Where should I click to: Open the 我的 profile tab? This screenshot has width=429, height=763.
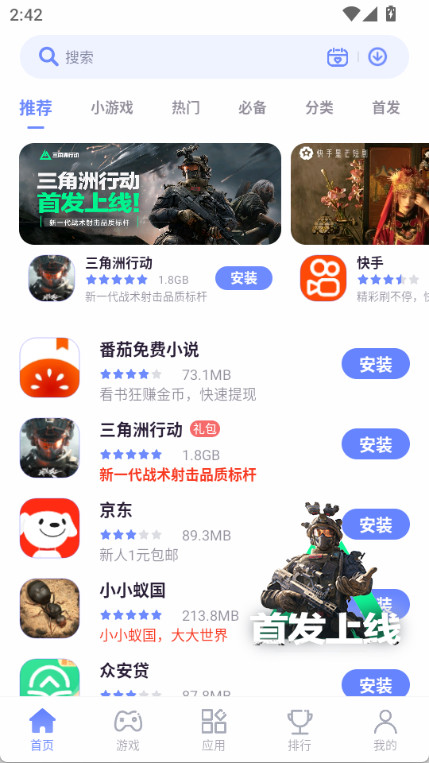[x=385, y=730]
